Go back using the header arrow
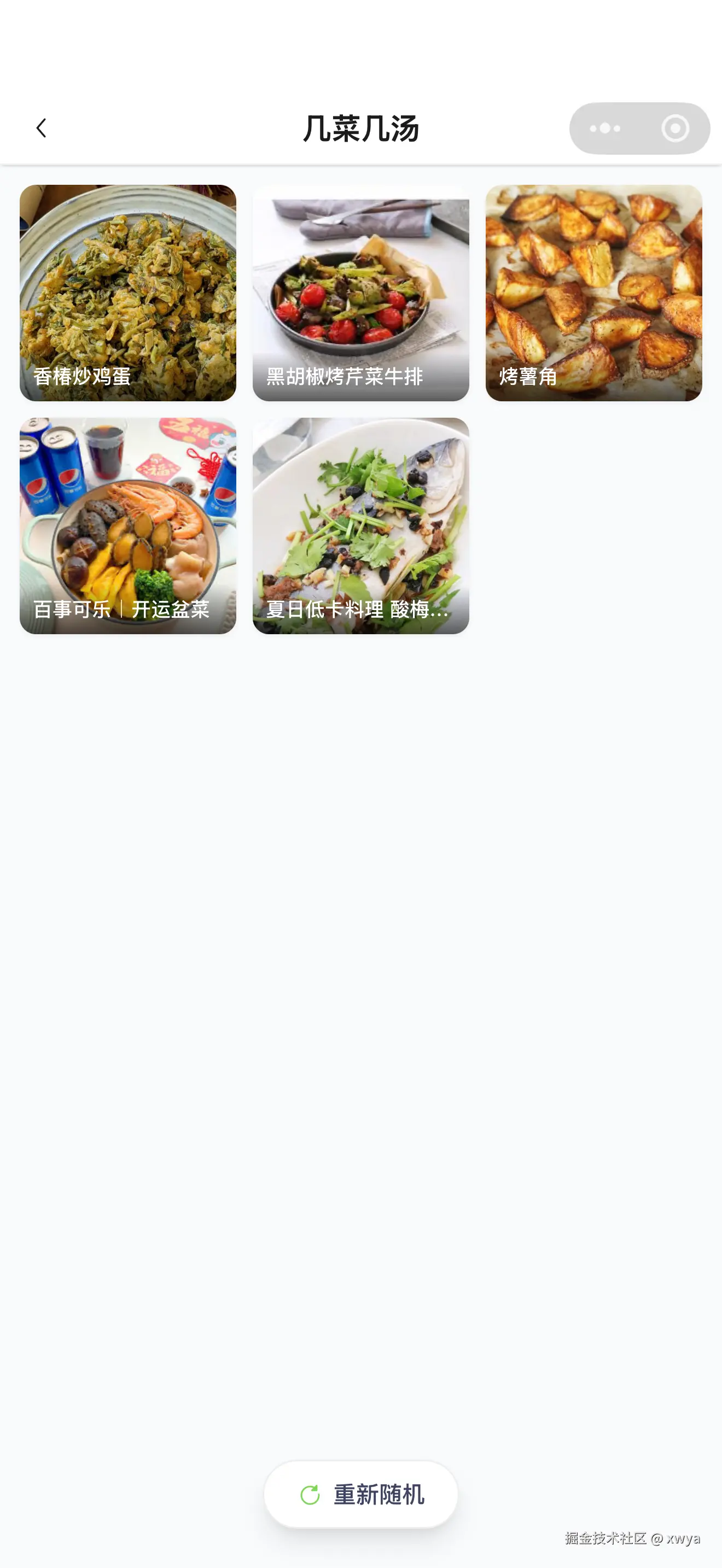Screen dimensions: 722x1568 42,128
